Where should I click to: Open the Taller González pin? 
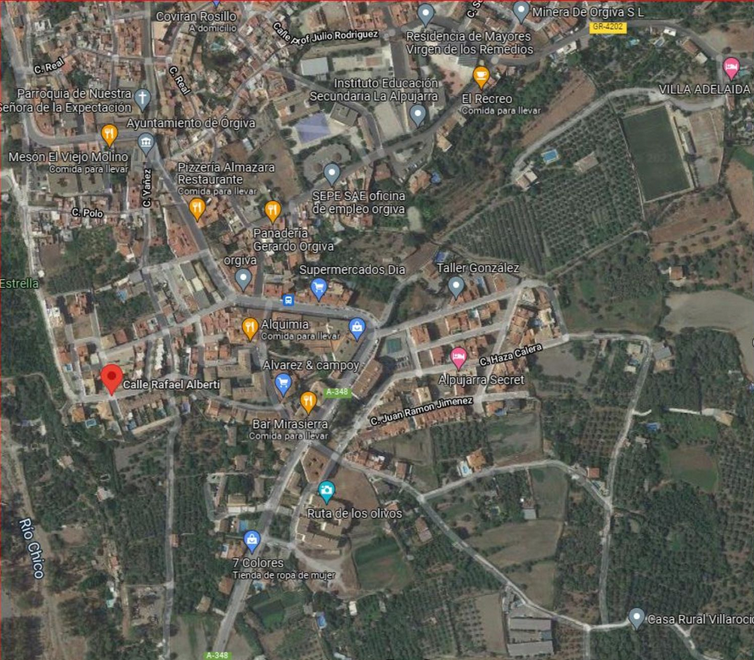click(x=456, y=287)
